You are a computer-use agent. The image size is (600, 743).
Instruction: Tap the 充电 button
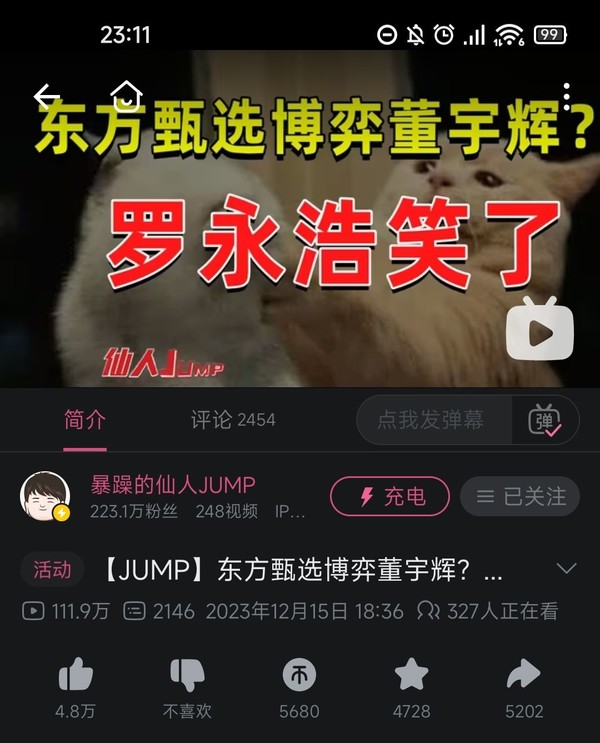pyautogui.click(x=389, y=496)
